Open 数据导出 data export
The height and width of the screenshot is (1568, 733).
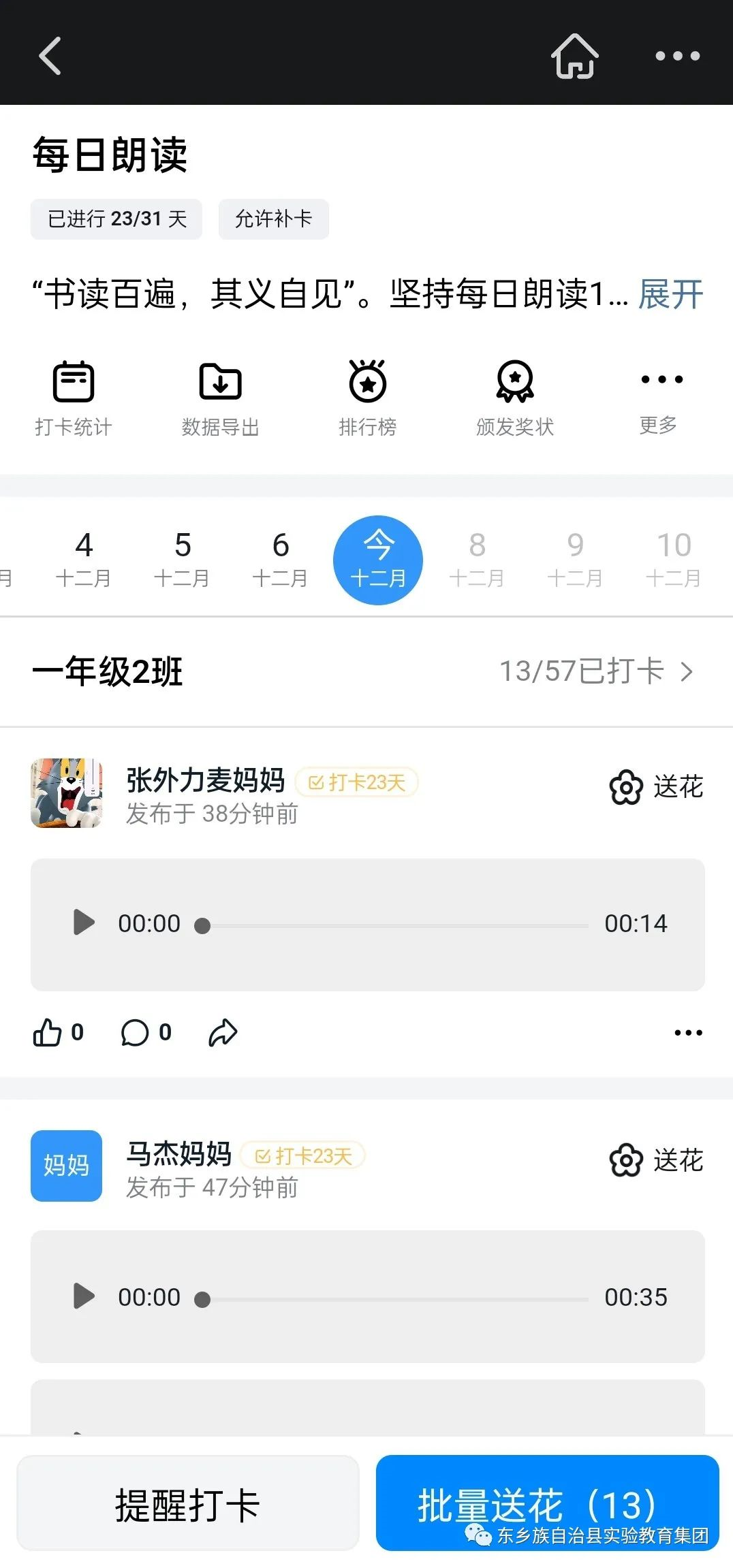tap(220, 398)
